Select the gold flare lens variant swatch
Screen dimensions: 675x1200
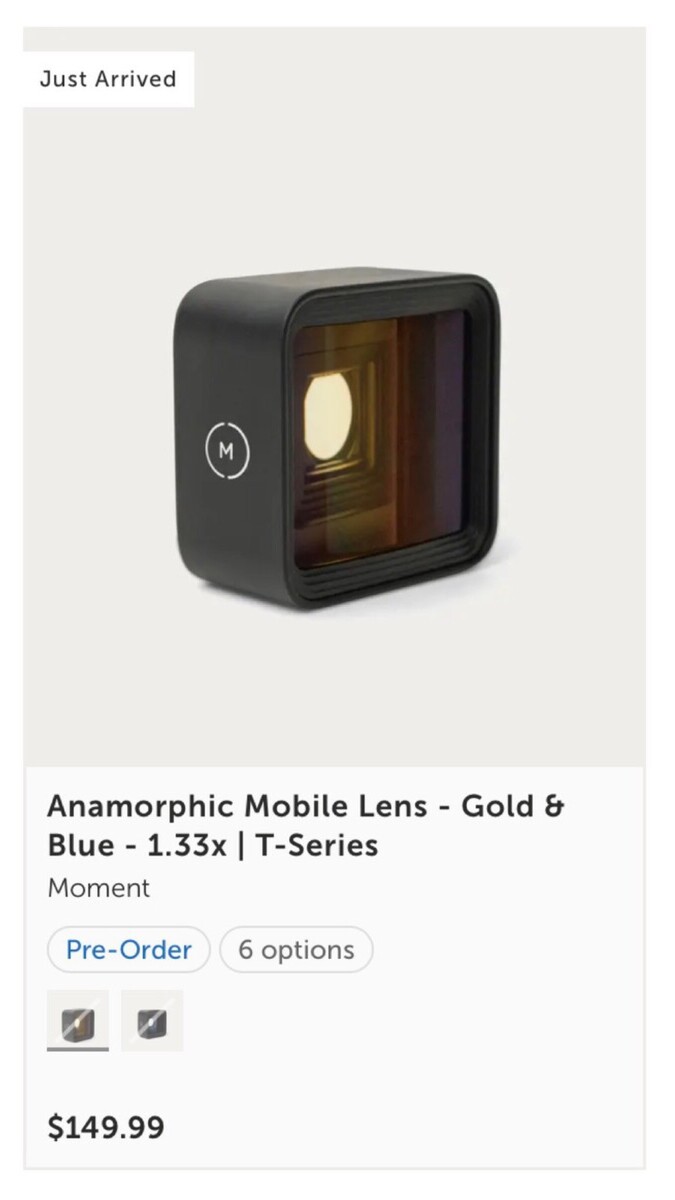click(78, 1021)
